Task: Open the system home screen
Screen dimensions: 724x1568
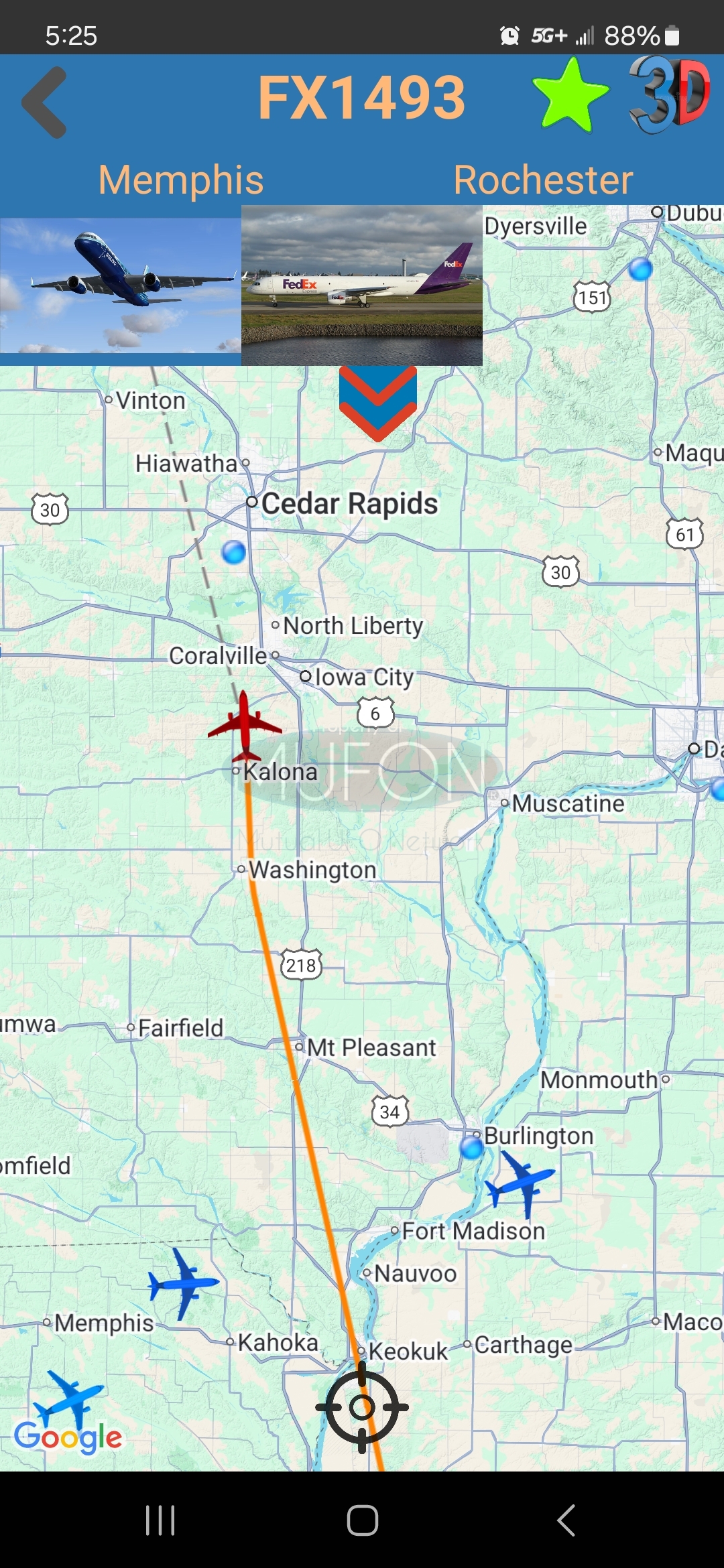Action: [x=362, y=1520]
